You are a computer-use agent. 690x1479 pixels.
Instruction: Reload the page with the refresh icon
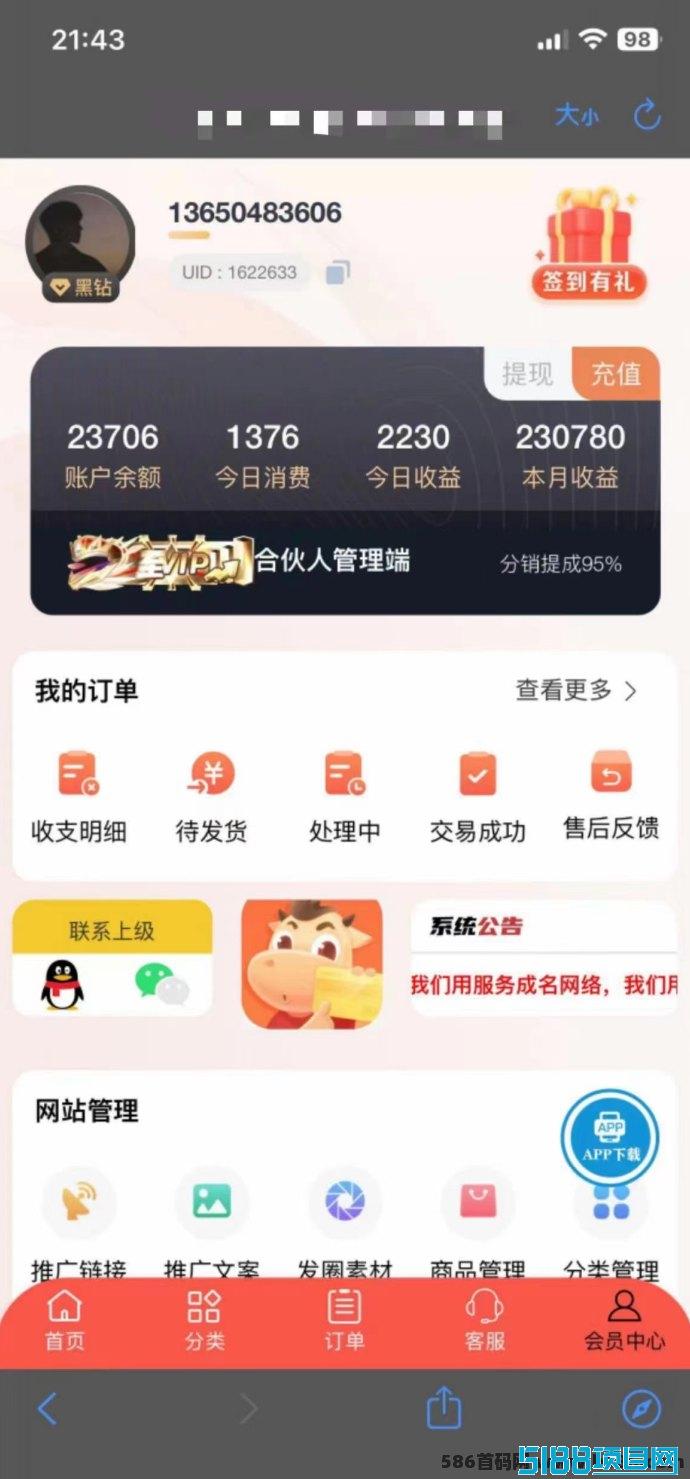pyautogui.click(x=647, y=115)
